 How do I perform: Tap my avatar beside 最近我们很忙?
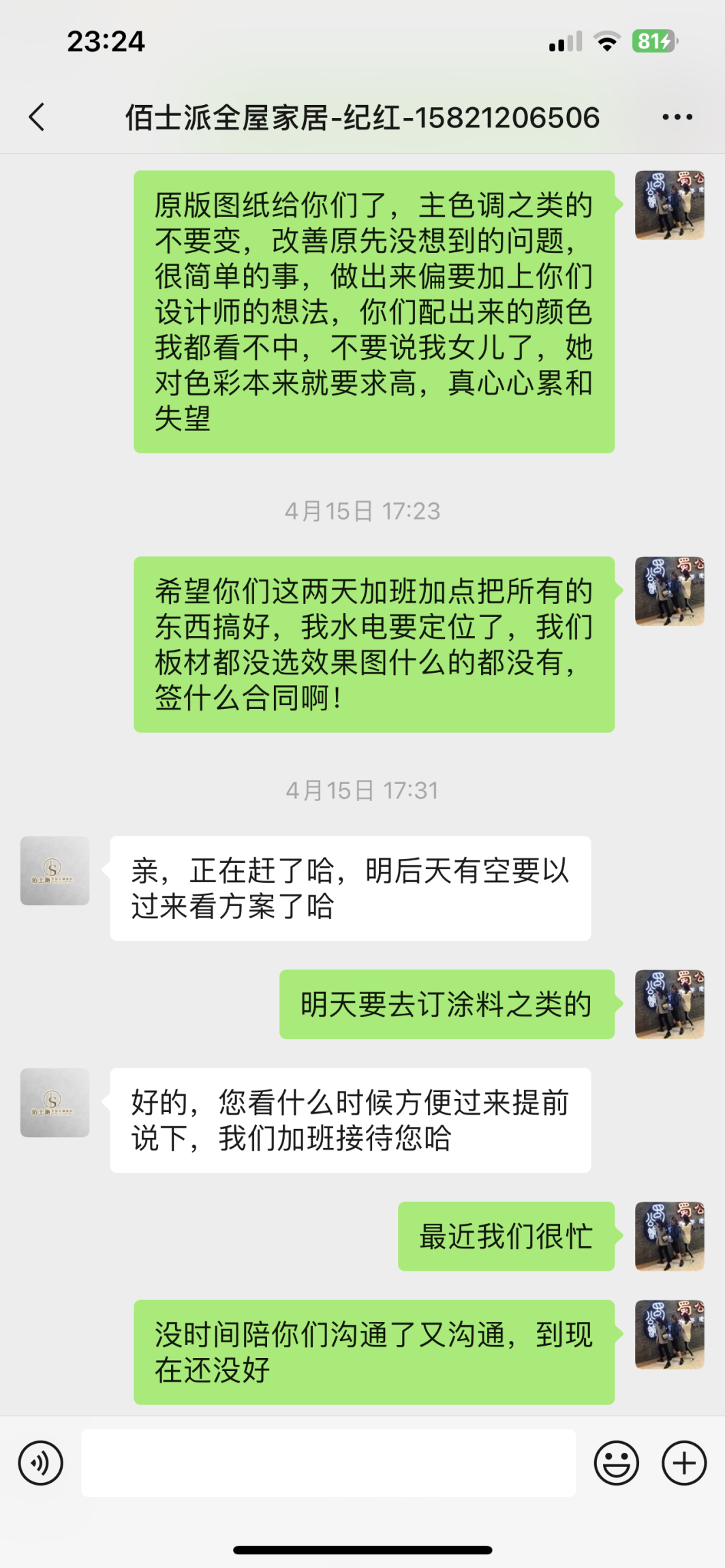click(x=669, y=1236)
